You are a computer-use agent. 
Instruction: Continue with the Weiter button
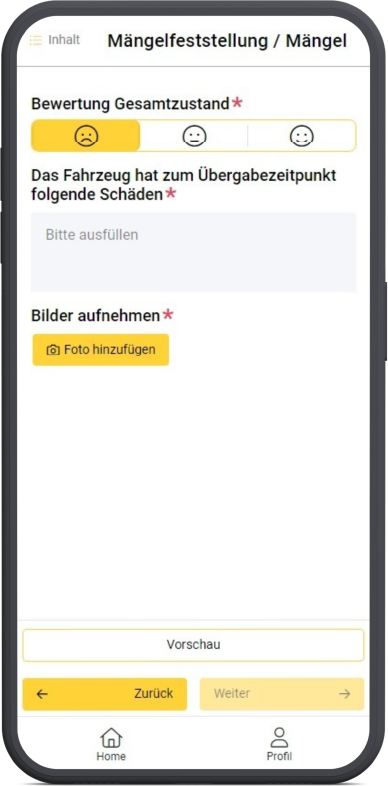(x=282, y=694)
